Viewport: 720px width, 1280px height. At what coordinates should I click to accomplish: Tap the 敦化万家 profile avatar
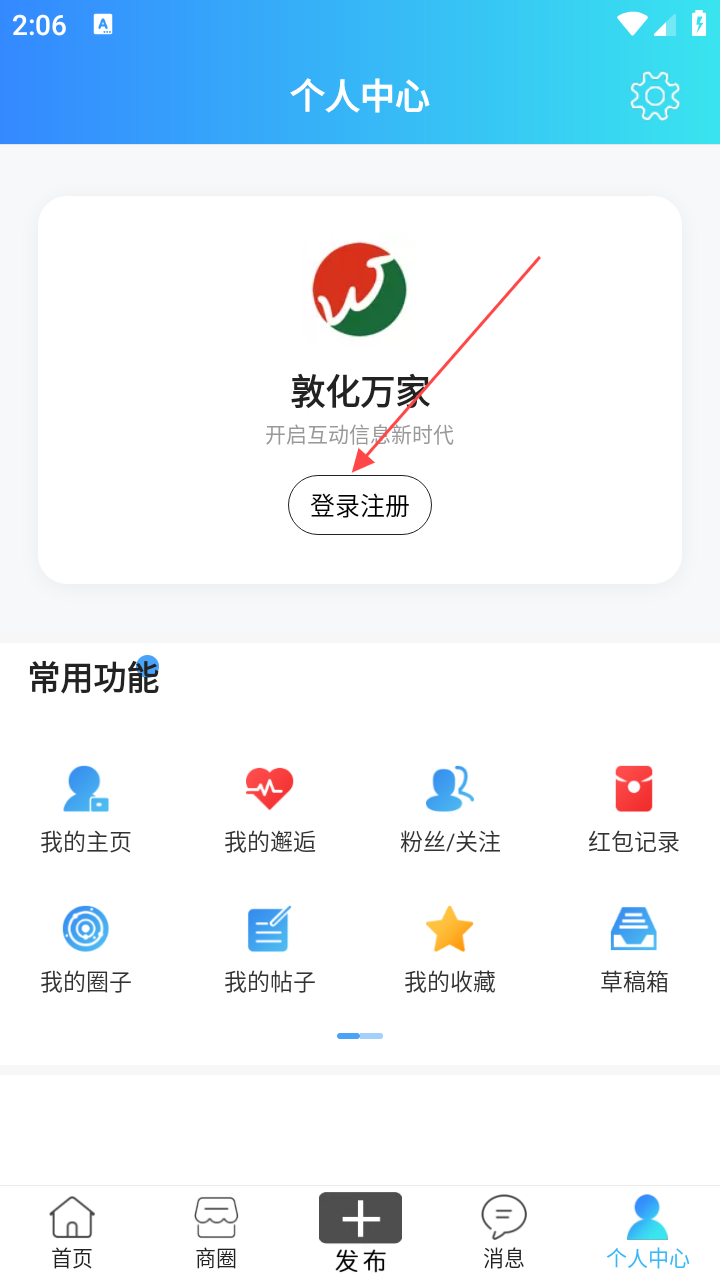tap(360, 289)
